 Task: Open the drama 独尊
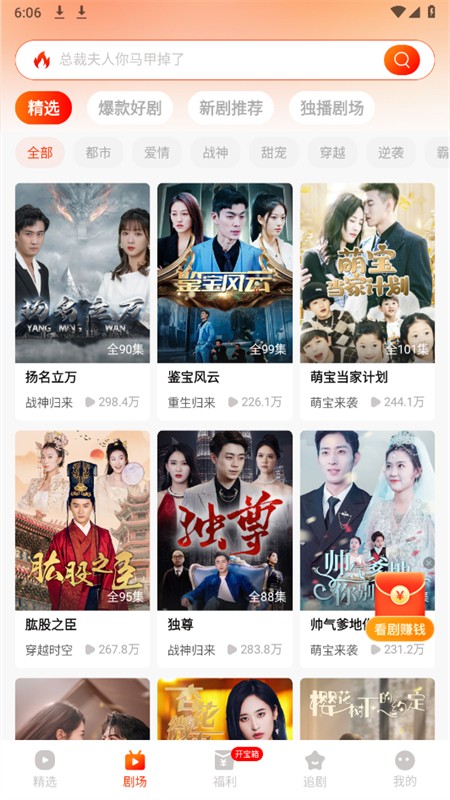(x=225, y=549)
